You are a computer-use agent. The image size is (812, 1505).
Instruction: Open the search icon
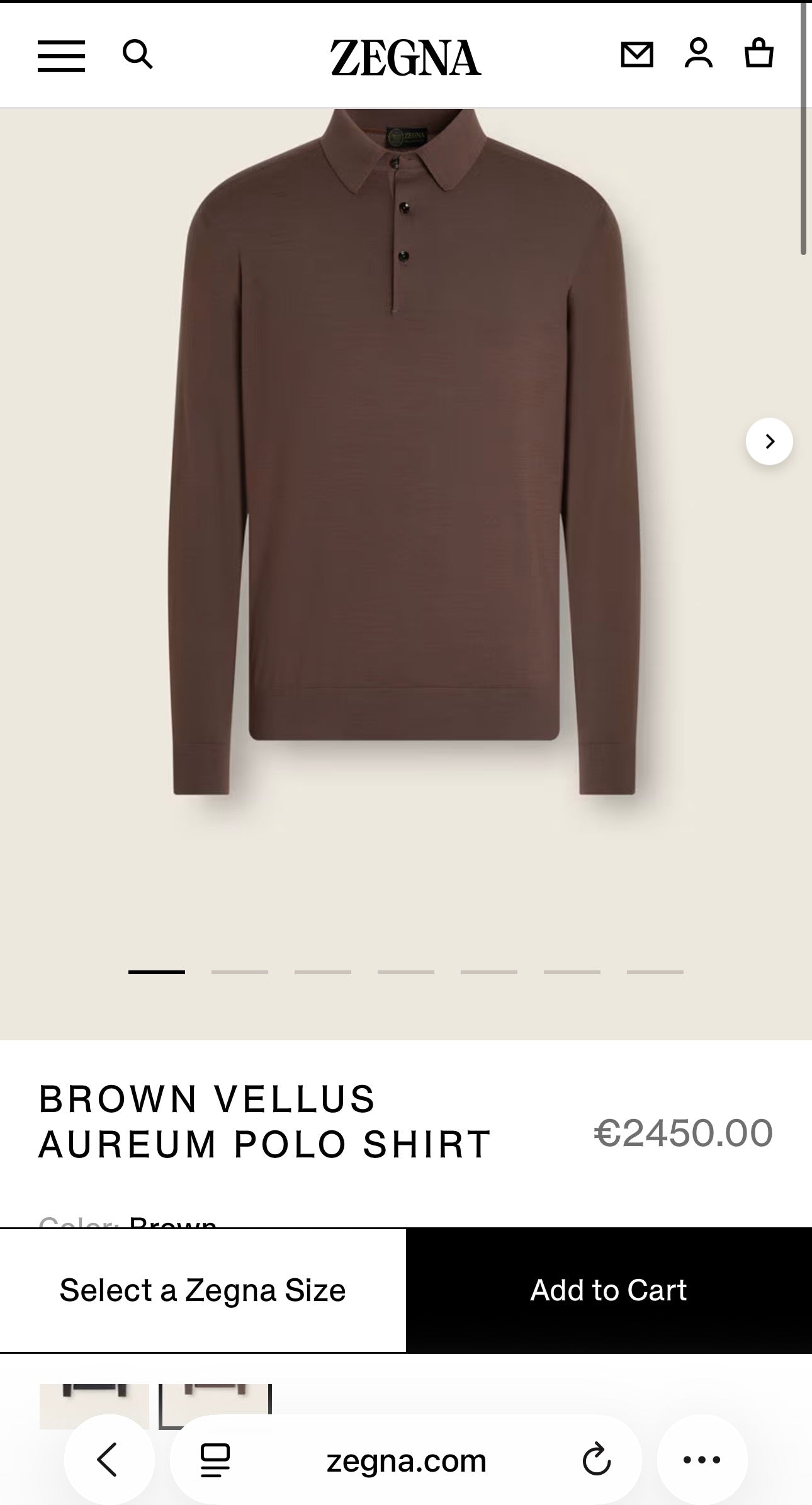137,54
